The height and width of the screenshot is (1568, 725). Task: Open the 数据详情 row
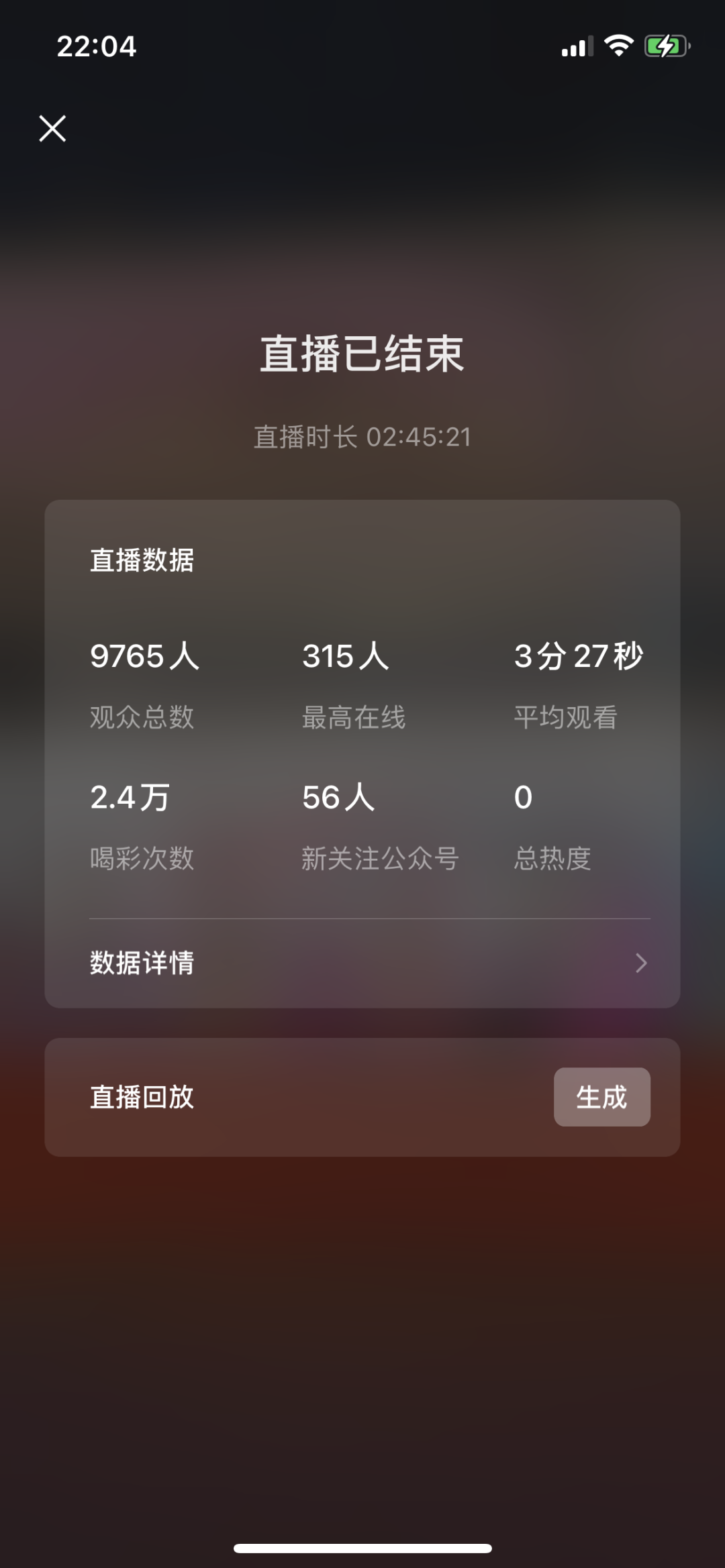coord(362,963)
